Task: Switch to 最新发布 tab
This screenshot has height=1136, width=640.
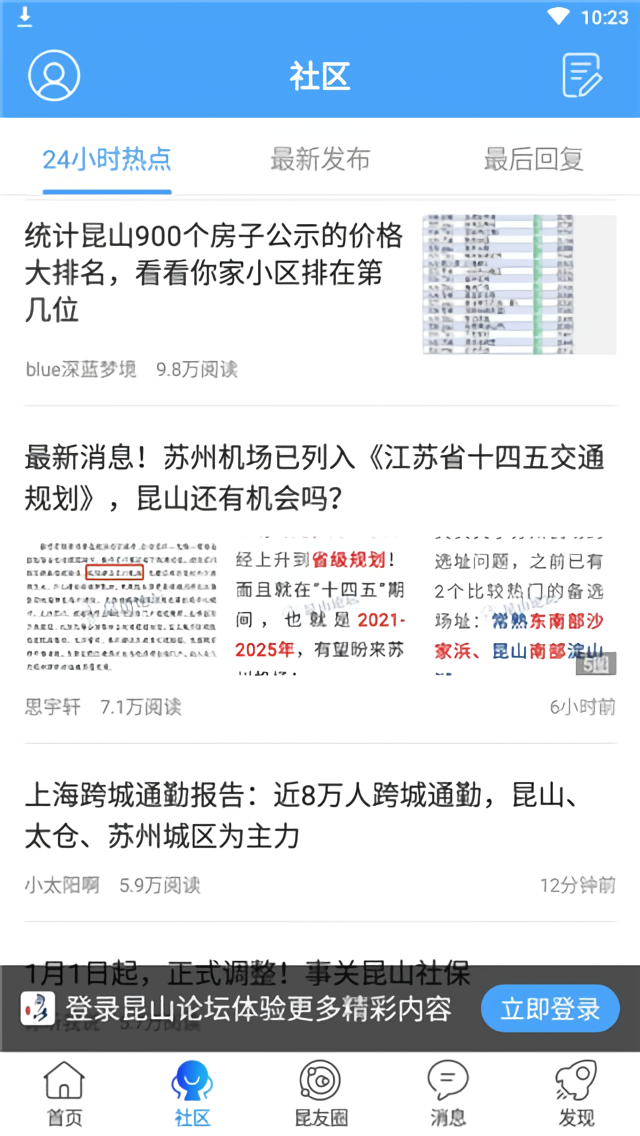Action: point(320,159)
